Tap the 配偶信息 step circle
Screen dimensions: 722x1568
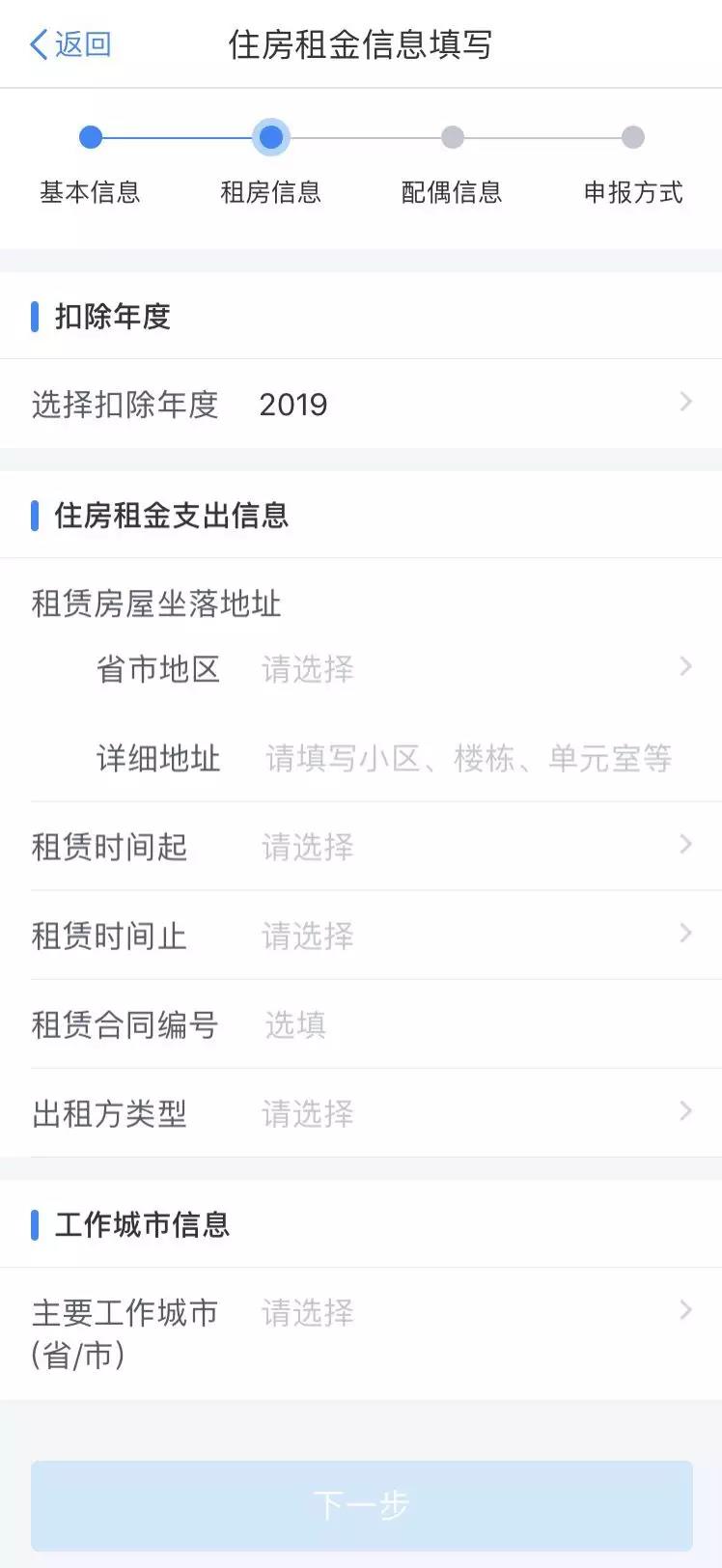pos(452,137)
